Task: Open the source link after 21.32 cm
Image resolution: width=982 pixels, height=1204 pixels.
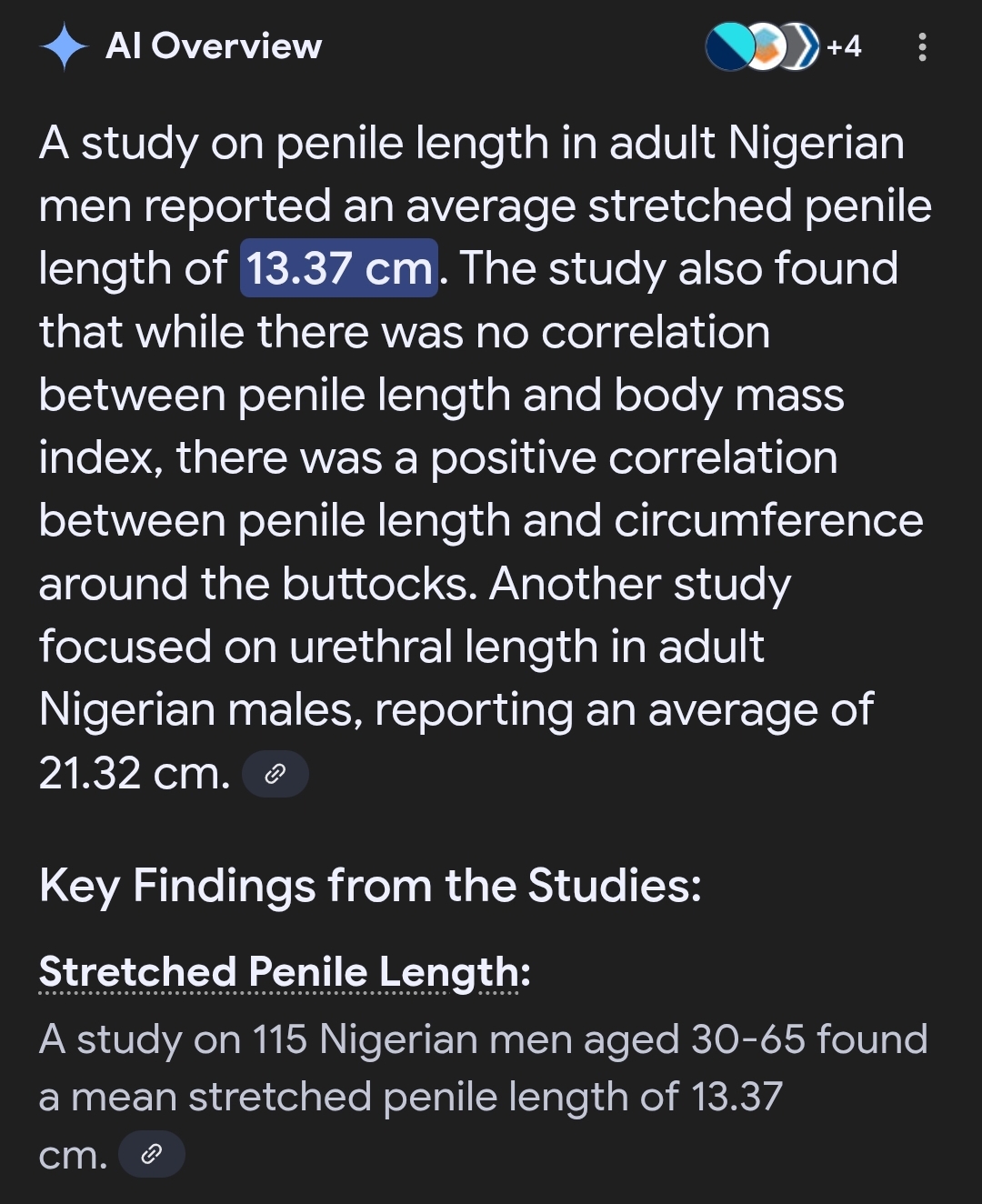Action: click(x=275, y=774)
